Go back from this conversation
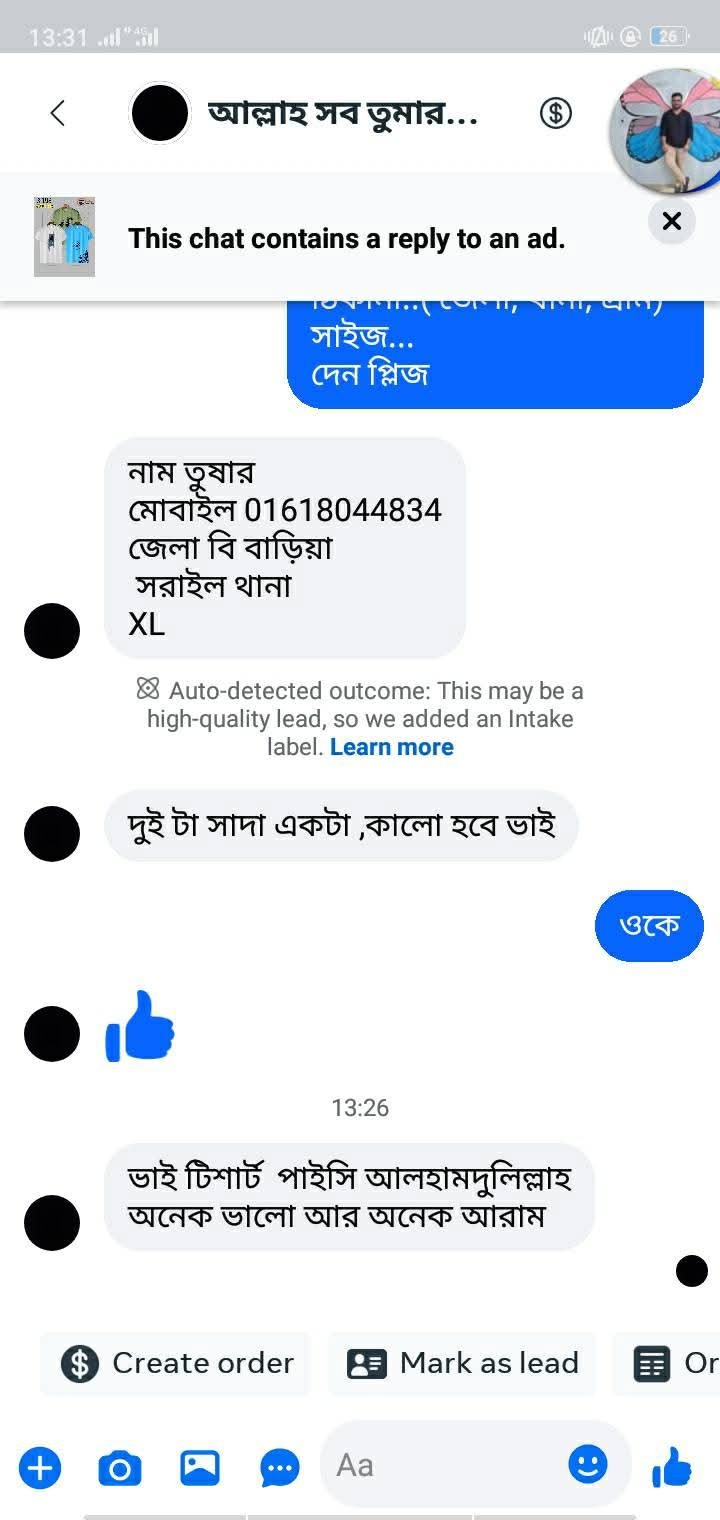Viewport: 720px width, 1520px height. coord(57,113)
